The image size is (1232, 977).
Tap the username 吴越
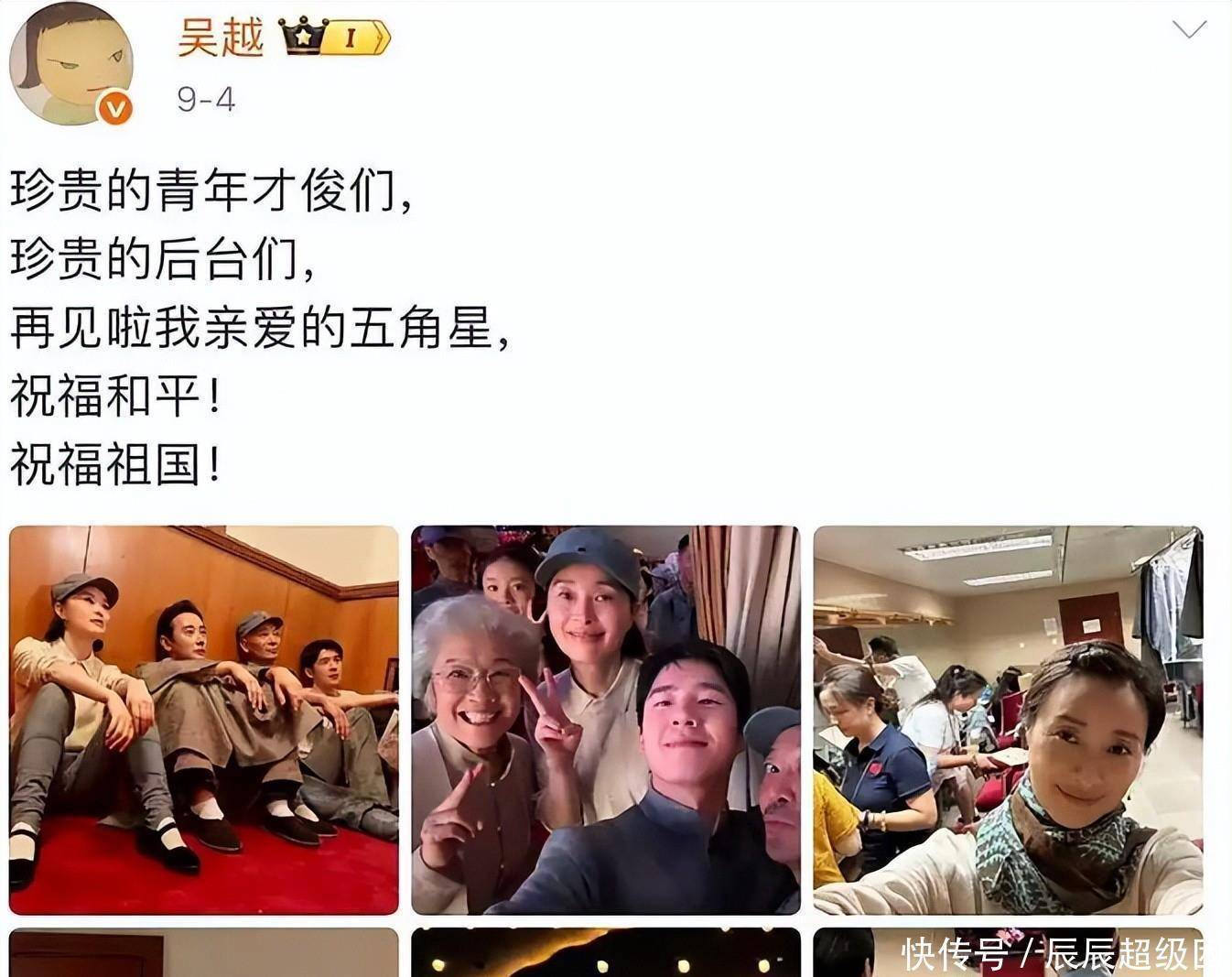(220, 37)
